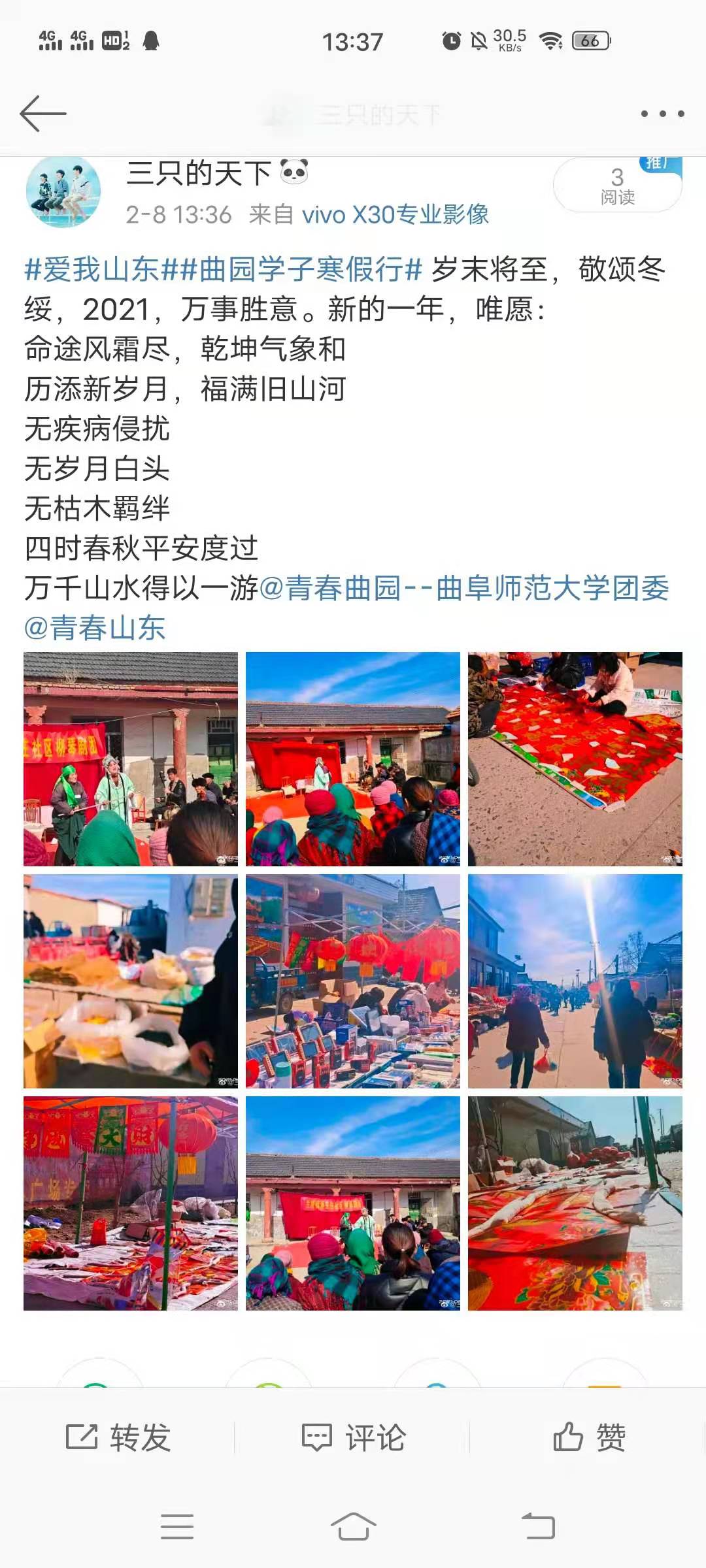Open the 3 阅读 read count badge

point(617,186)
